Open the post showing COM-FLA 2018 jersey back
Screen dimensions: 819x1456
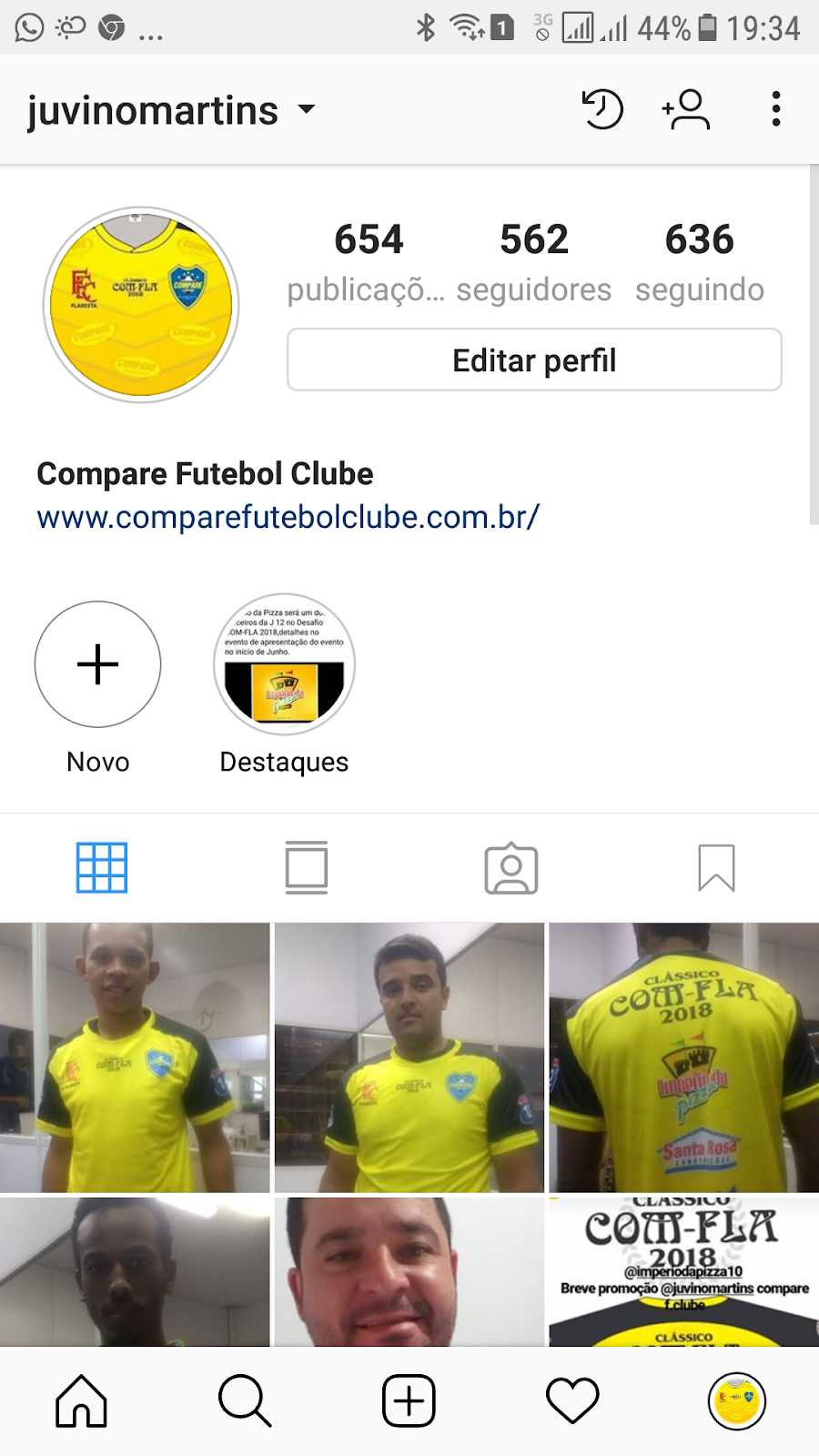[x=683, y=1057]
